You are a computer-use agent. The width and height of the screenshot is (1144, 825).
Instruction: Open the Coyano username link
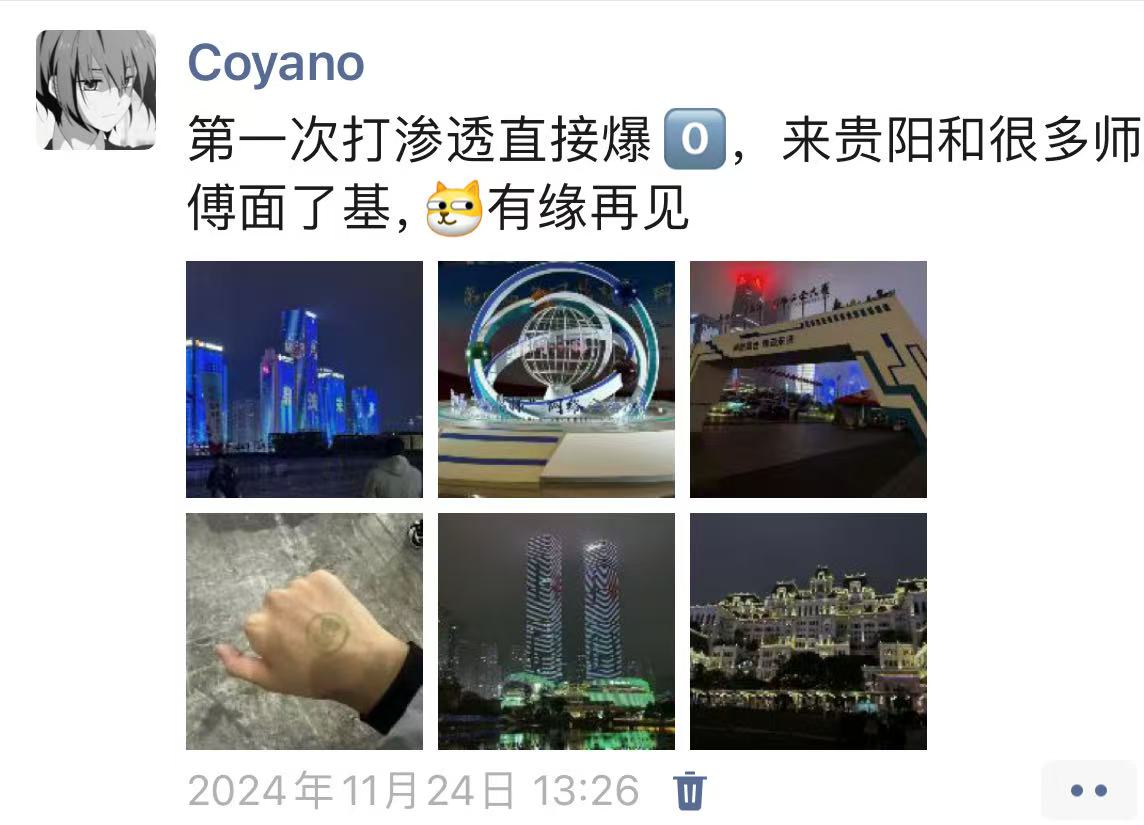276,64
